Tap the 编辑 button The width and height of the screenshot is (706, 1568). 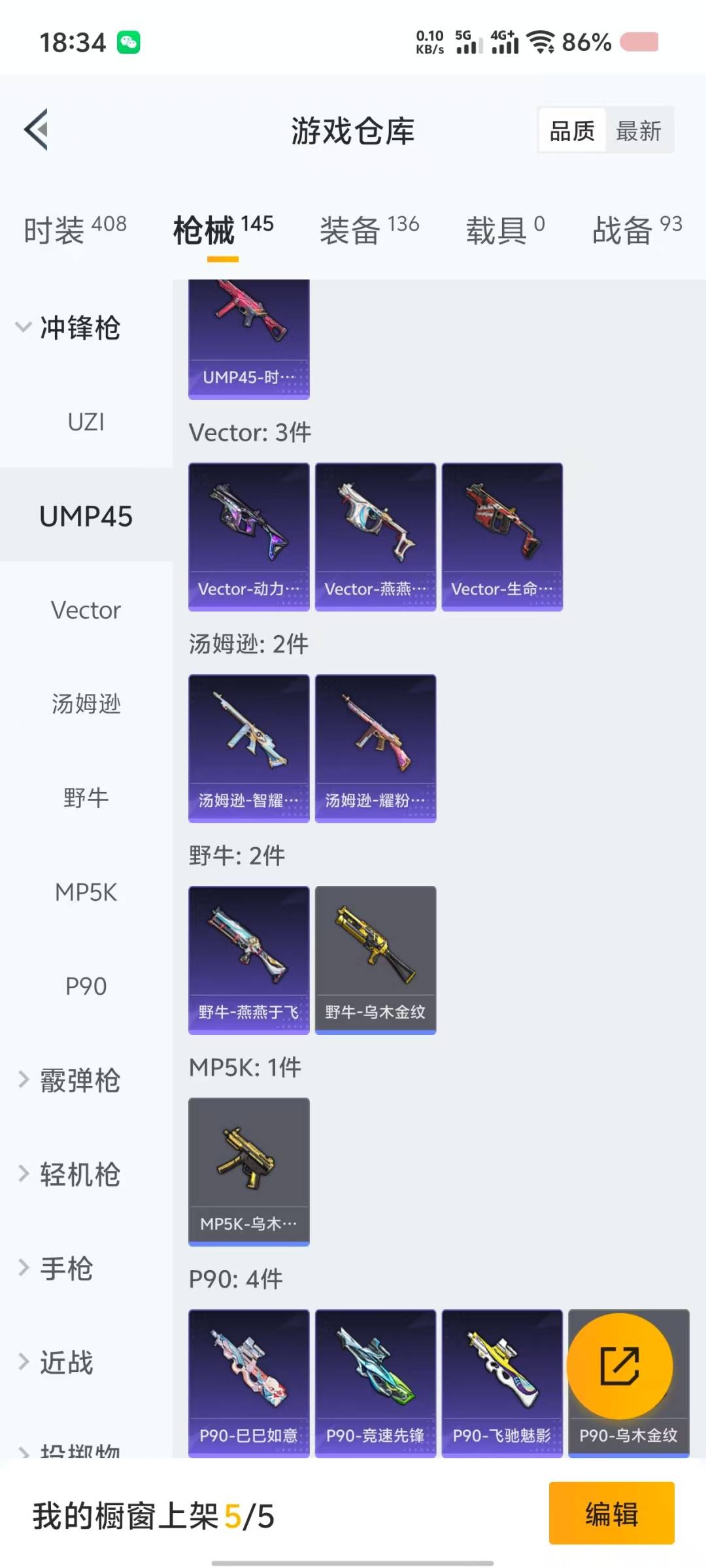[611, 1513]
